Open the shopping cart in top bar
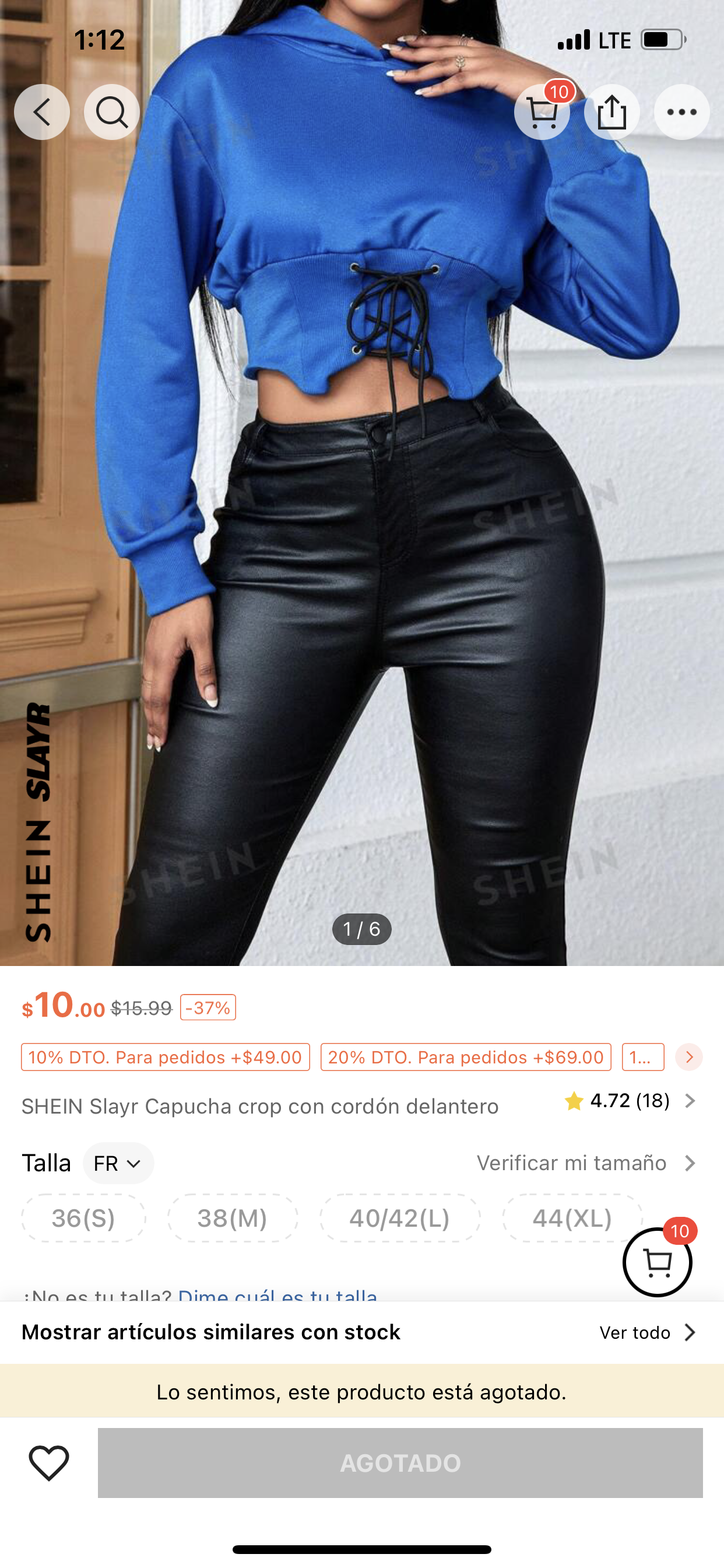Viewport: 724px width, 1568px height. (542, 112)
